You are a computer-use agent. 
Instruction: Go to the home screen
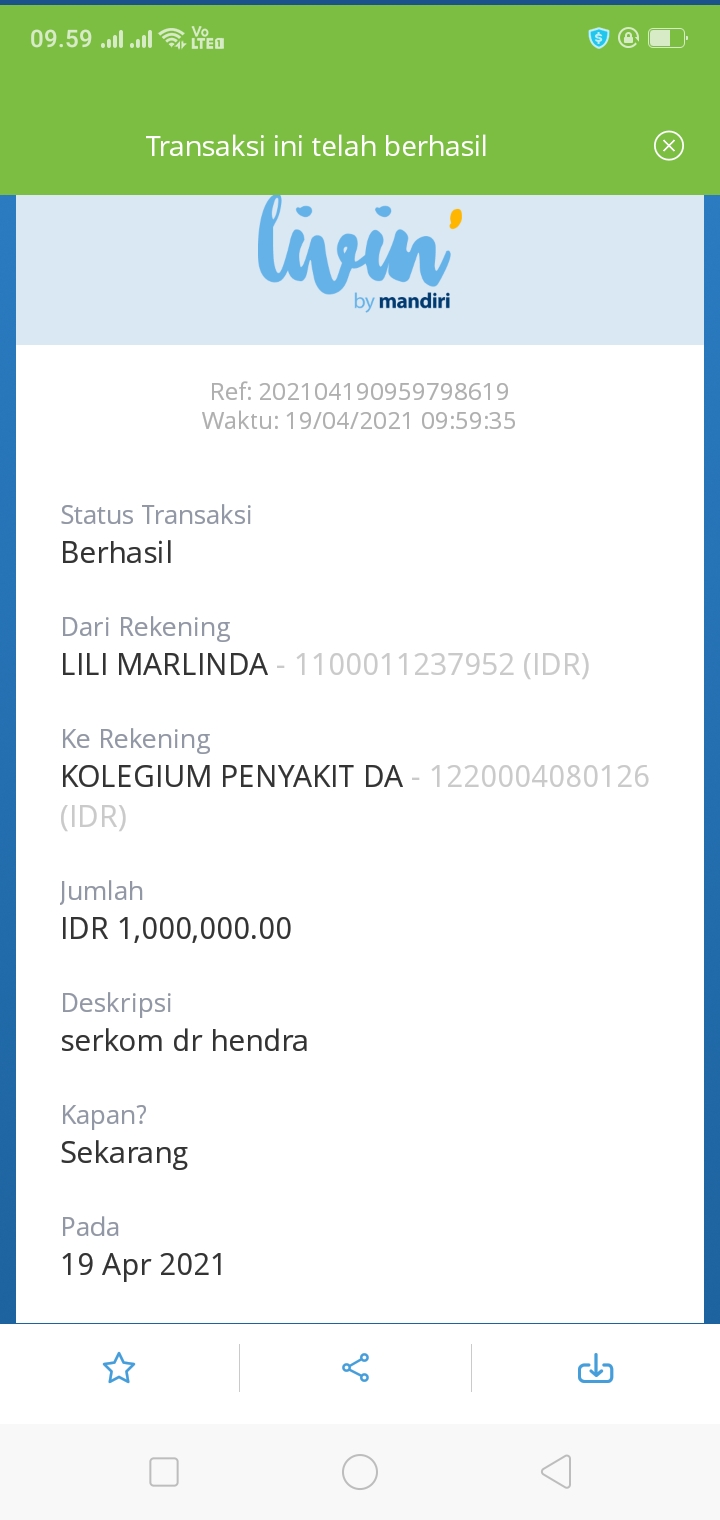pyautogui.click(x=360, y=1472)
